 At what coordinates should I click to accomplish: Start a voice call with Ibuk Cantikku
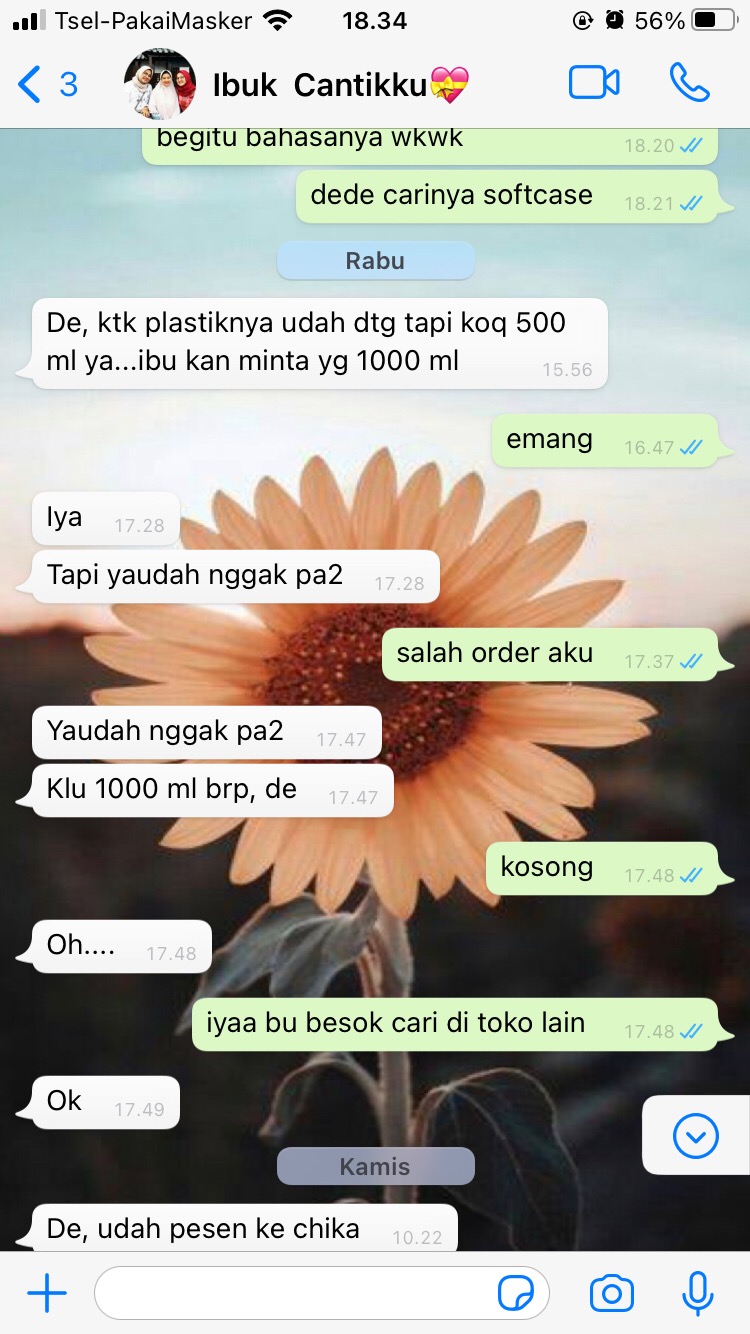(689, 83)
